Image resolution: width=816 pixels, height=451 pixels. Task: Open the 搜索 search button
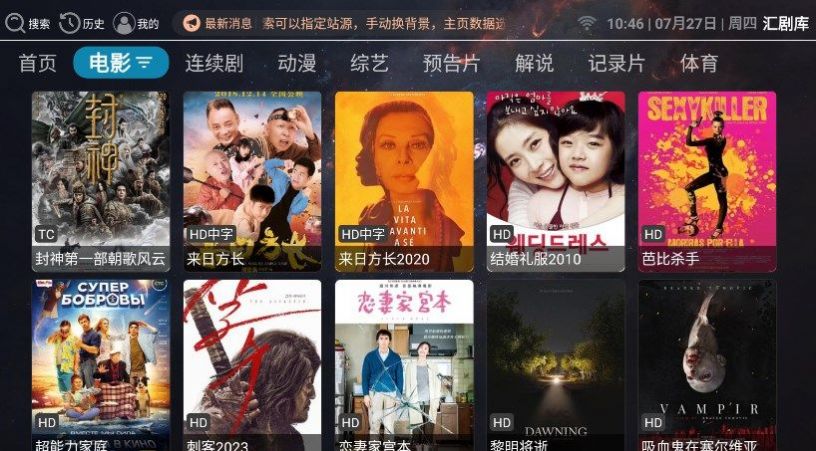click(x=28, y=23)
